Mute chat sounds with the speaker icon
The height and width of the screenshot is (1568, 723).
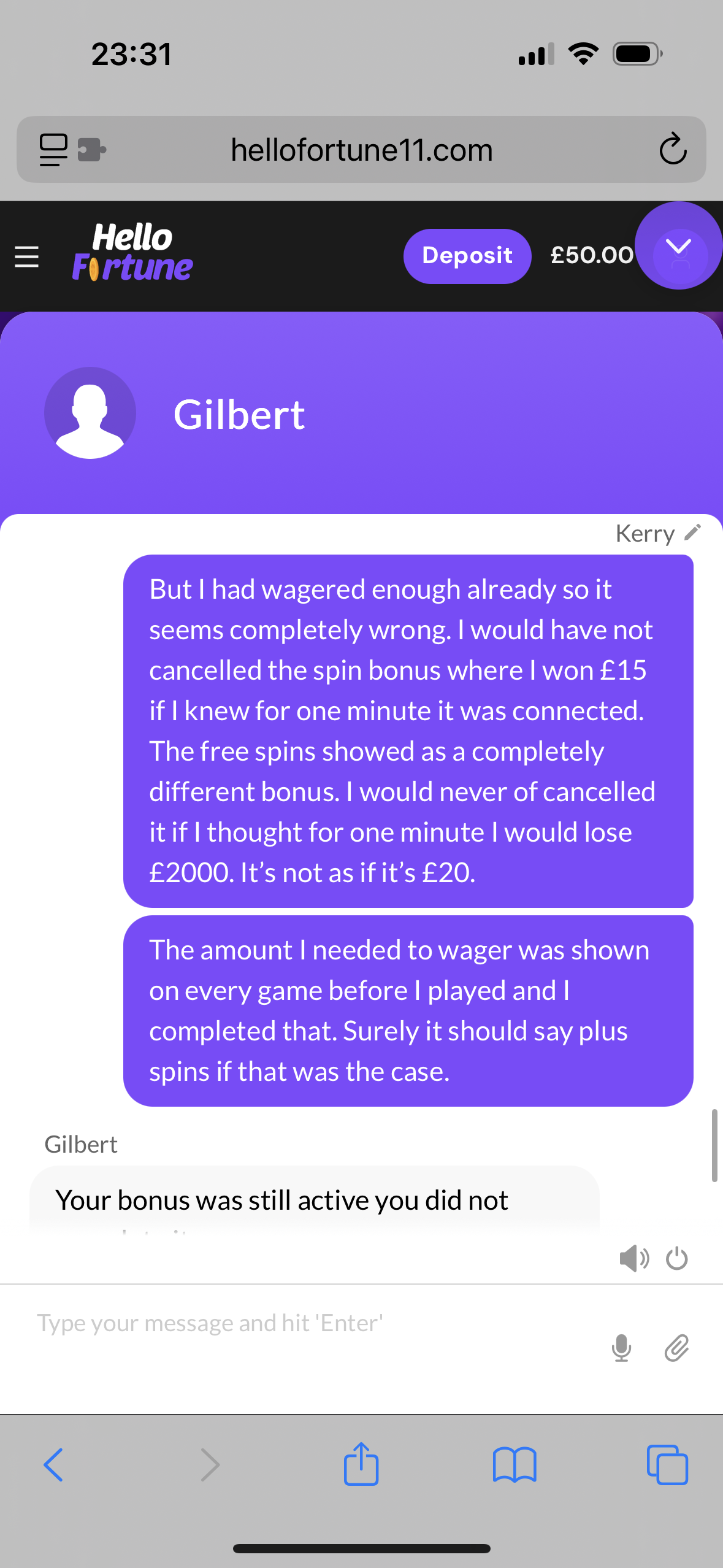(x=633, y=1259)
